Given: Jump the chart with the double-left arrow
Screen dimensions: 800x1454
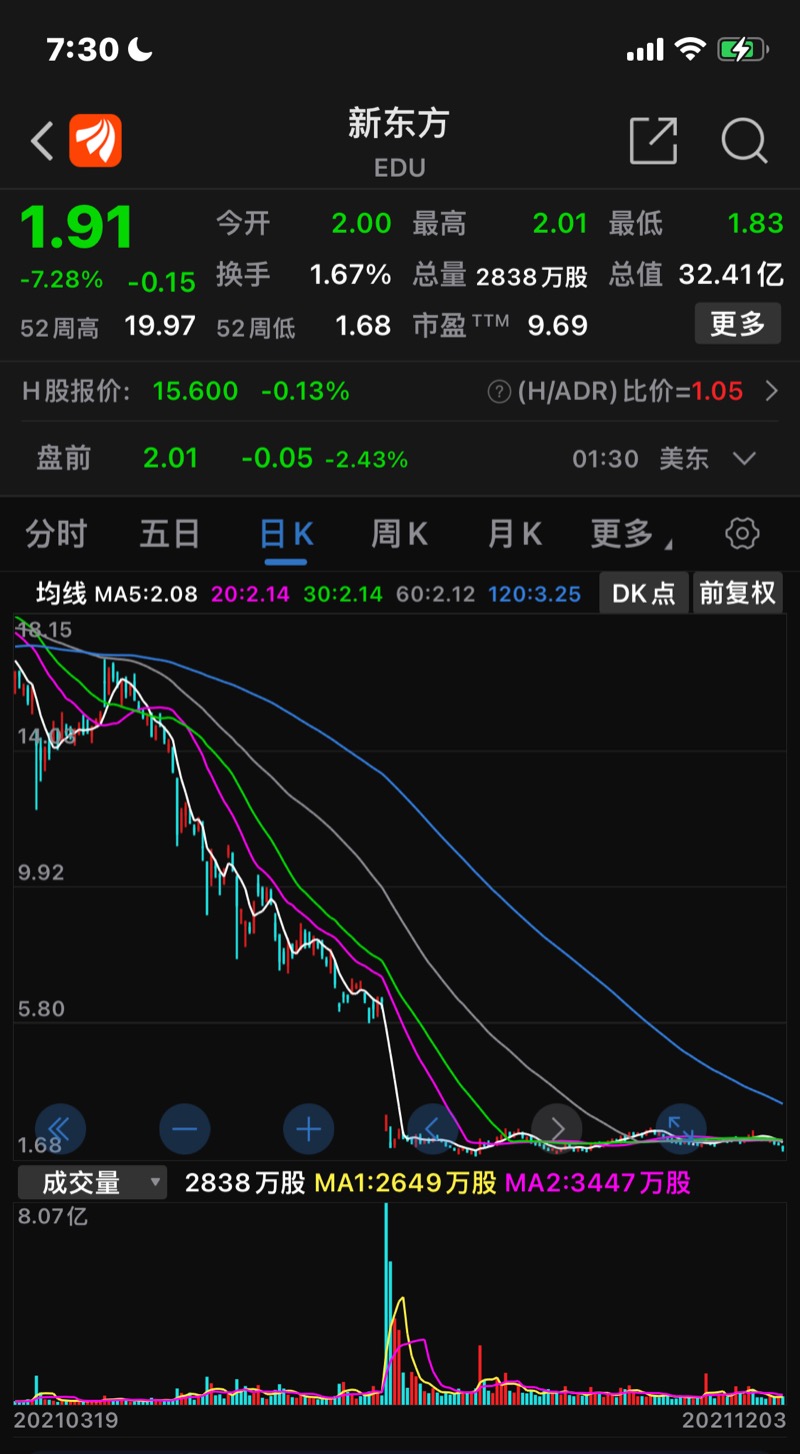Looking at the screenshot, I should (x=60, y=1130).
